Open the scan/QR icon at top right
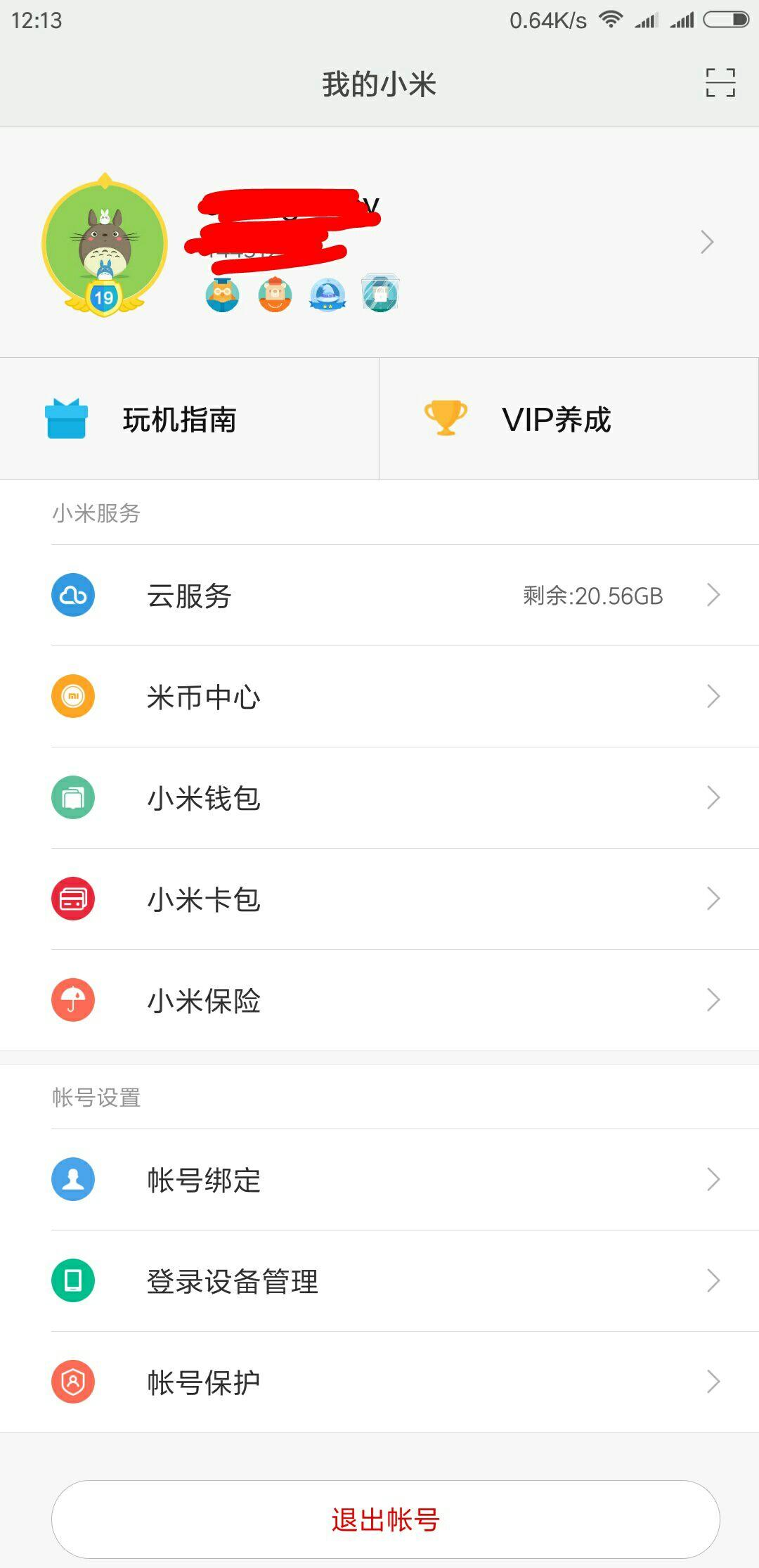This screenshot has width=759, height=1568. (719, 84)
